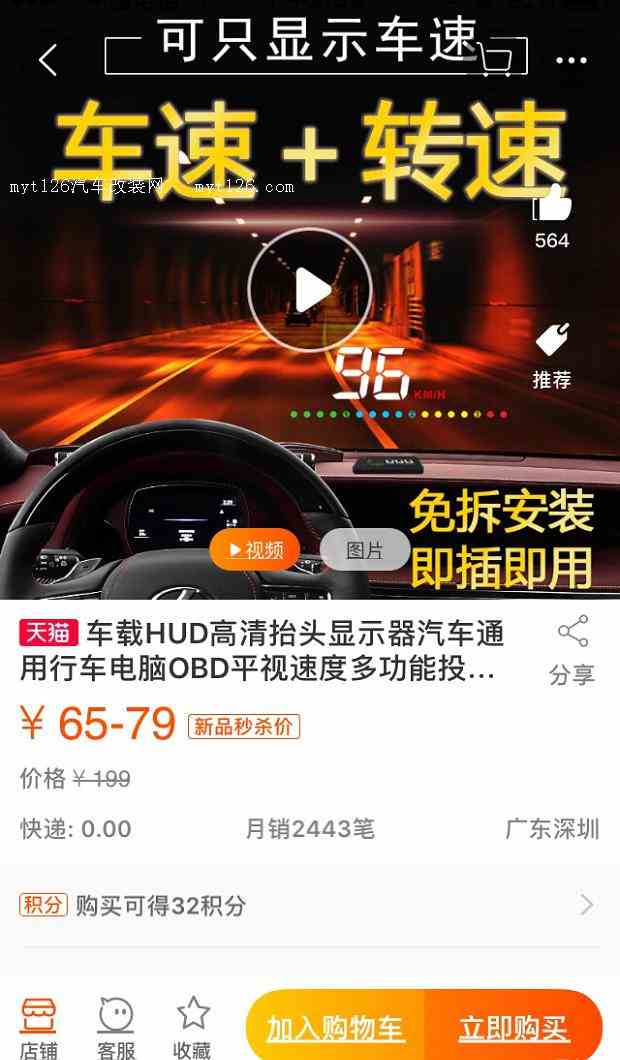Tap the 推荐 tag icon
The image size is (620, 1060).
click(x=551, y=341)
